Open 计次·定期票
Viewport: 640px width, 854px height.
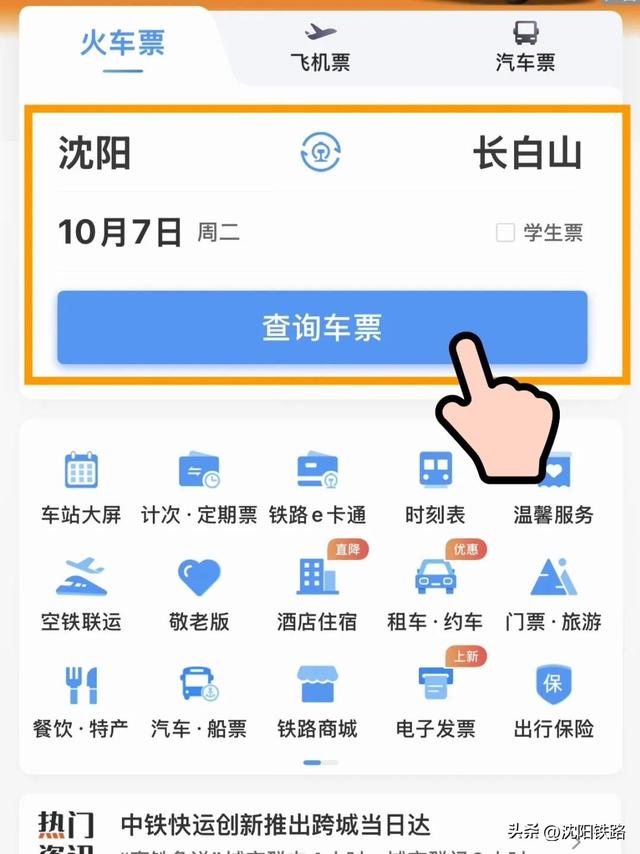199,487
